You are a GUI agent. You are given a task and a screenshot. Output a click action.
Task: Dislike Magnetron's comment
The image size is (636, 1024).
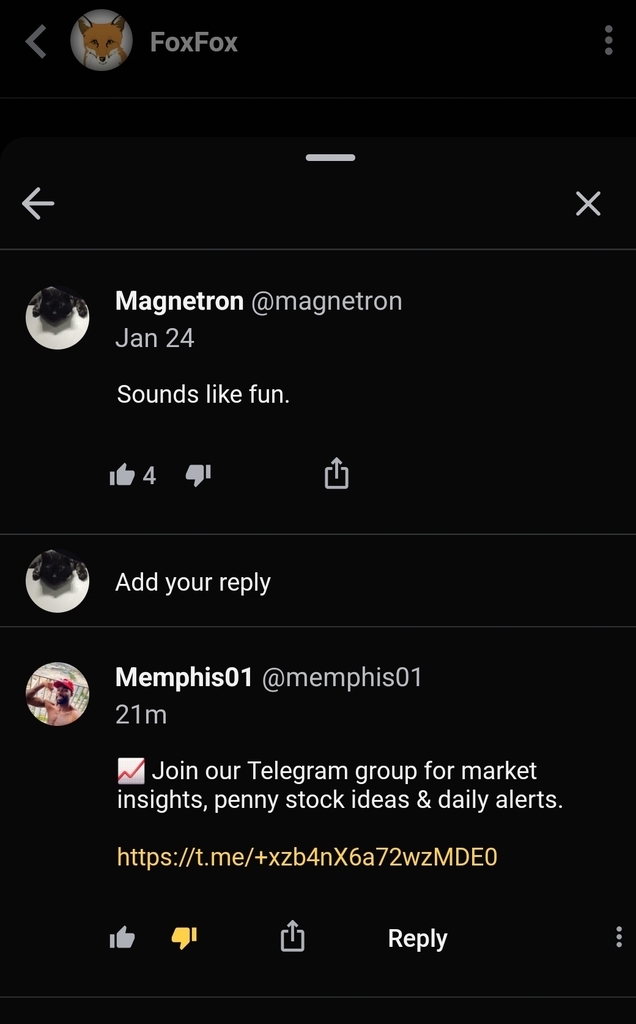coord(198,475)
